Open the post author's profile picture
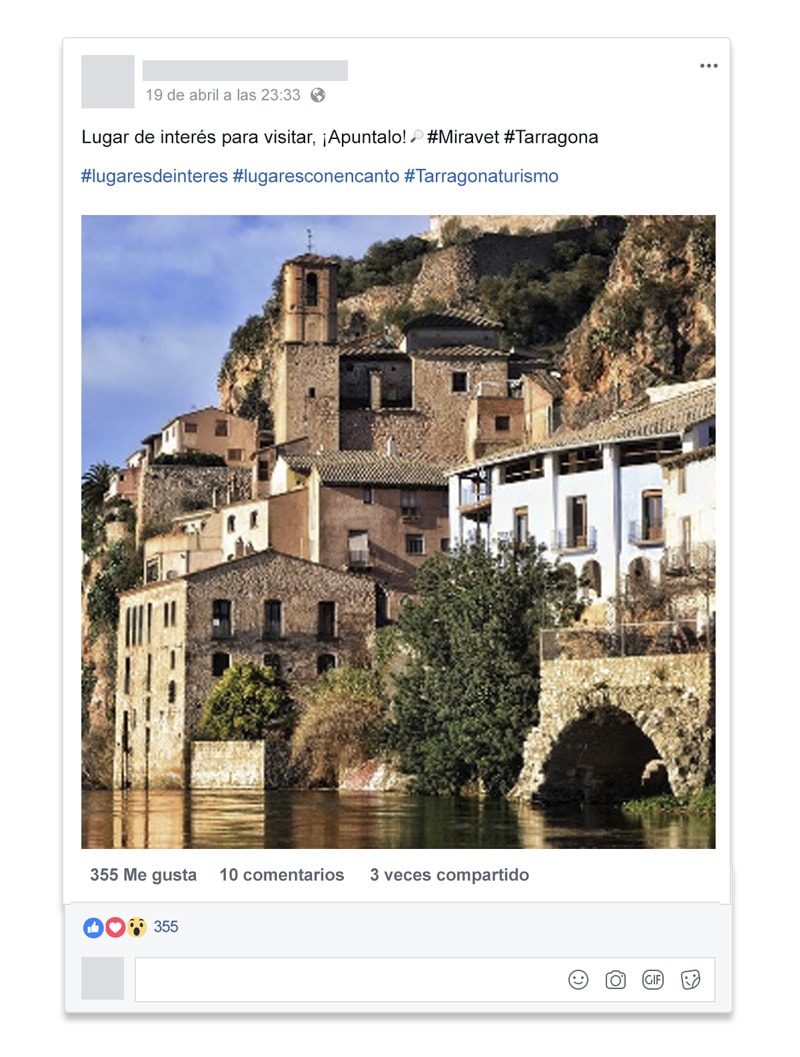This screenshot has height=1057, width=800. pos(108,81)
